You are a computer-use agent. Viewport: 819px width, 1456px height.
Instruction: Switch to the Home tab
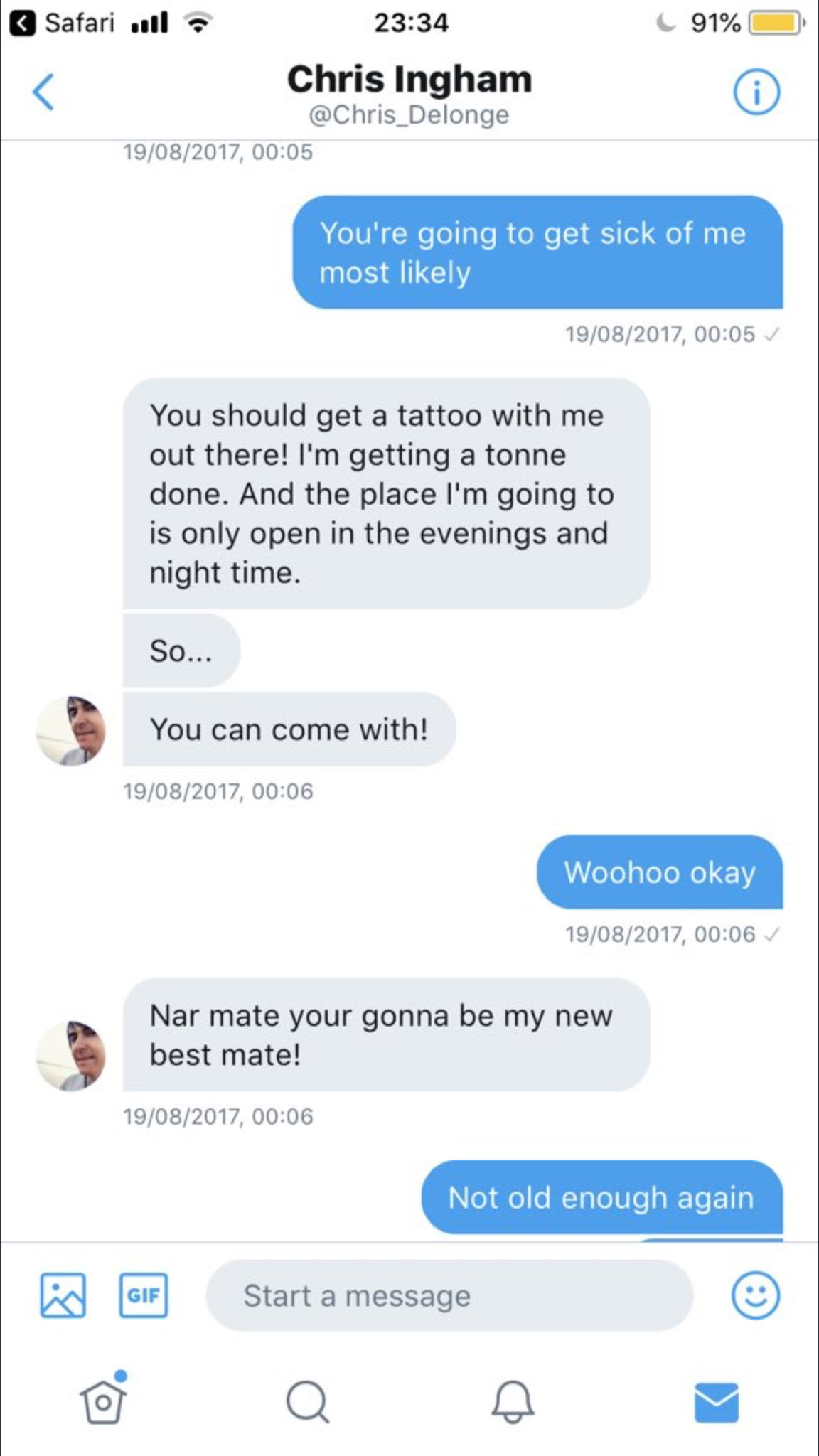[x=103, y=1402]
